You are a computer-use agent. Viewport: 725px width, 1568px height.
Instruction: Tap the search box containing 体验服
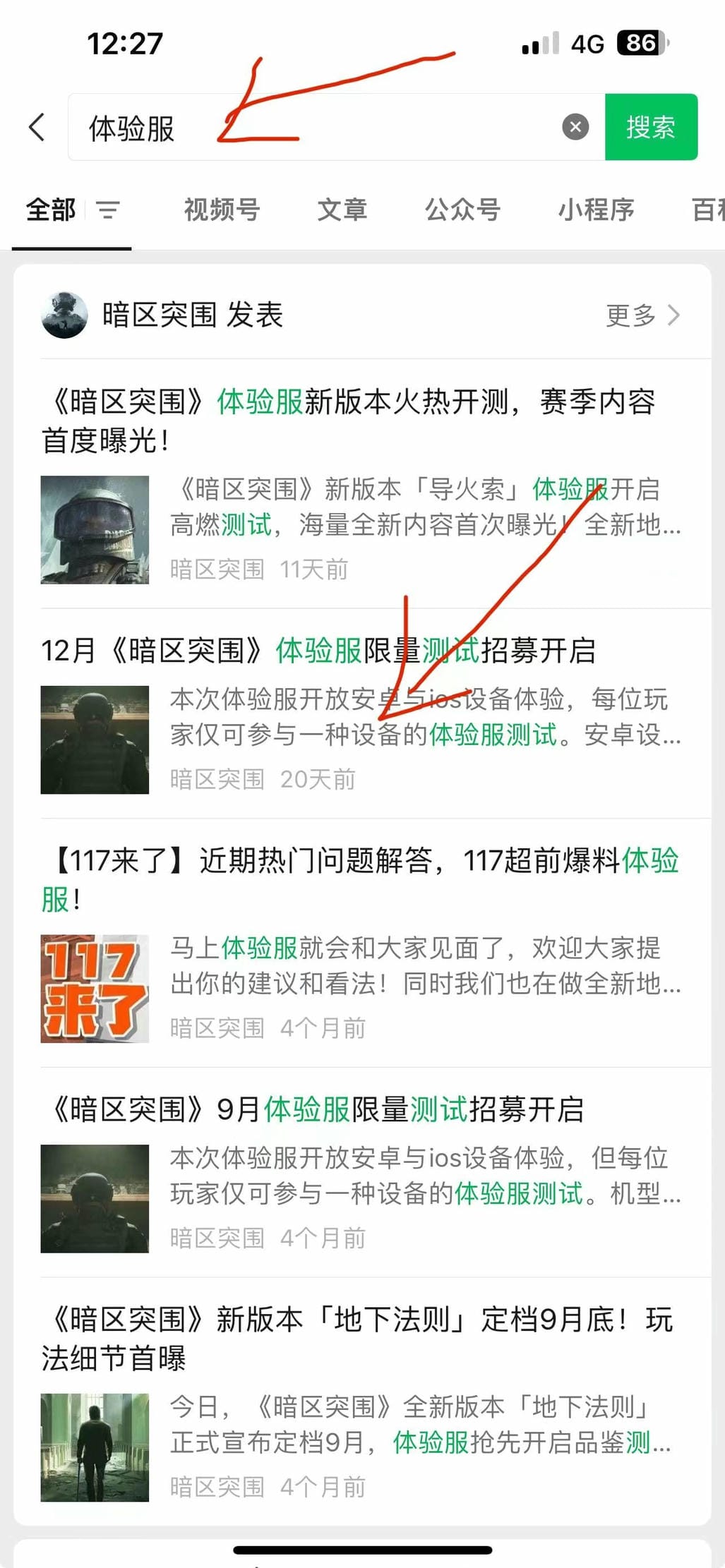click(318, 128)
